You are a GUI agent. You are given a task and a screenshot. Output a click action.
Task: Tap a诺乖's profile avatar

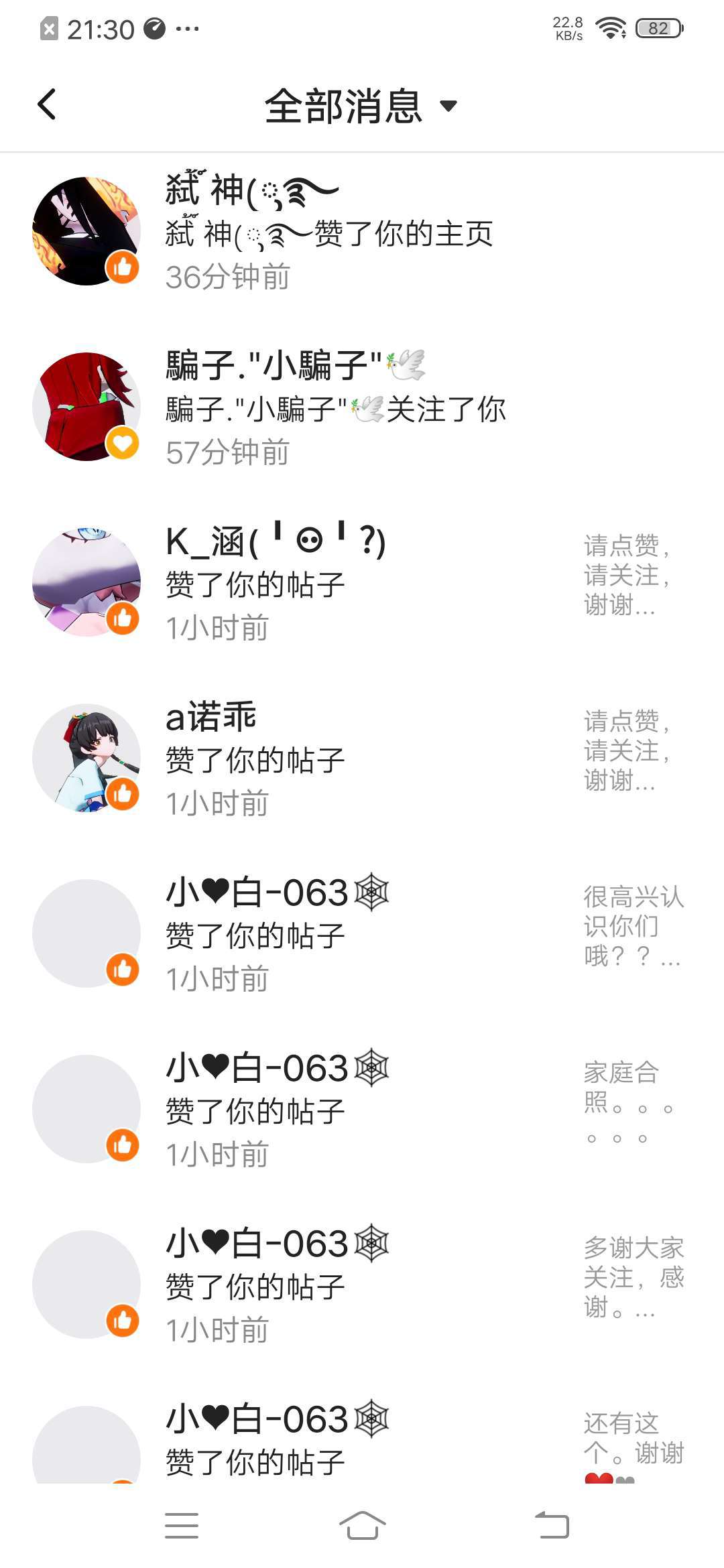point(86,758)
